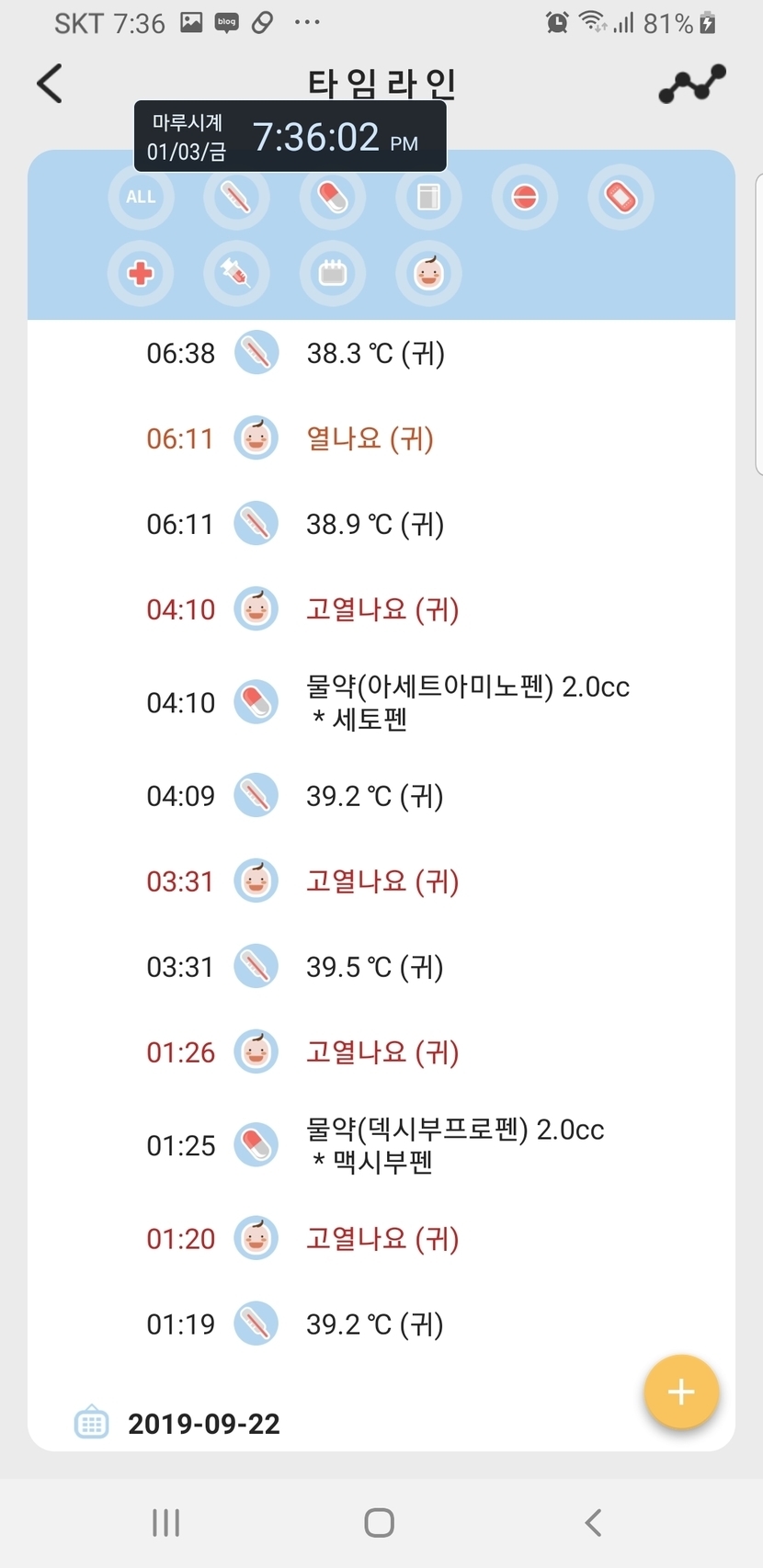Filter timeline by the red tablet icon

pos(524,197)
